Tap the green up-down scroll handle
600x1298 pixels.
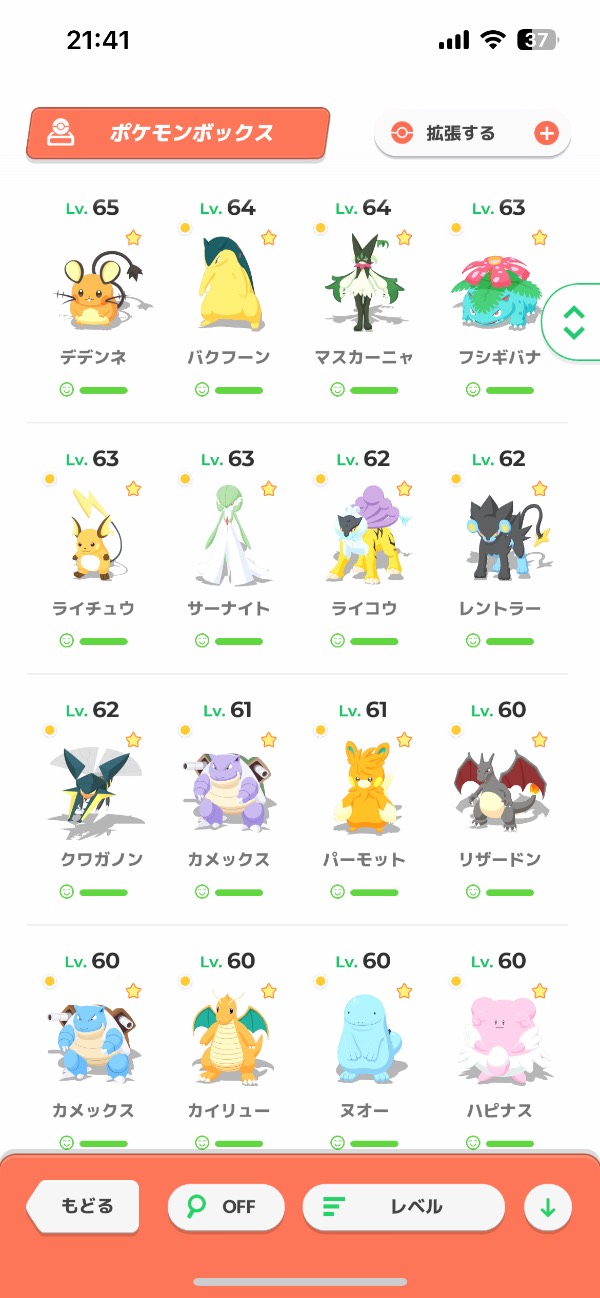tap(574, 322)
